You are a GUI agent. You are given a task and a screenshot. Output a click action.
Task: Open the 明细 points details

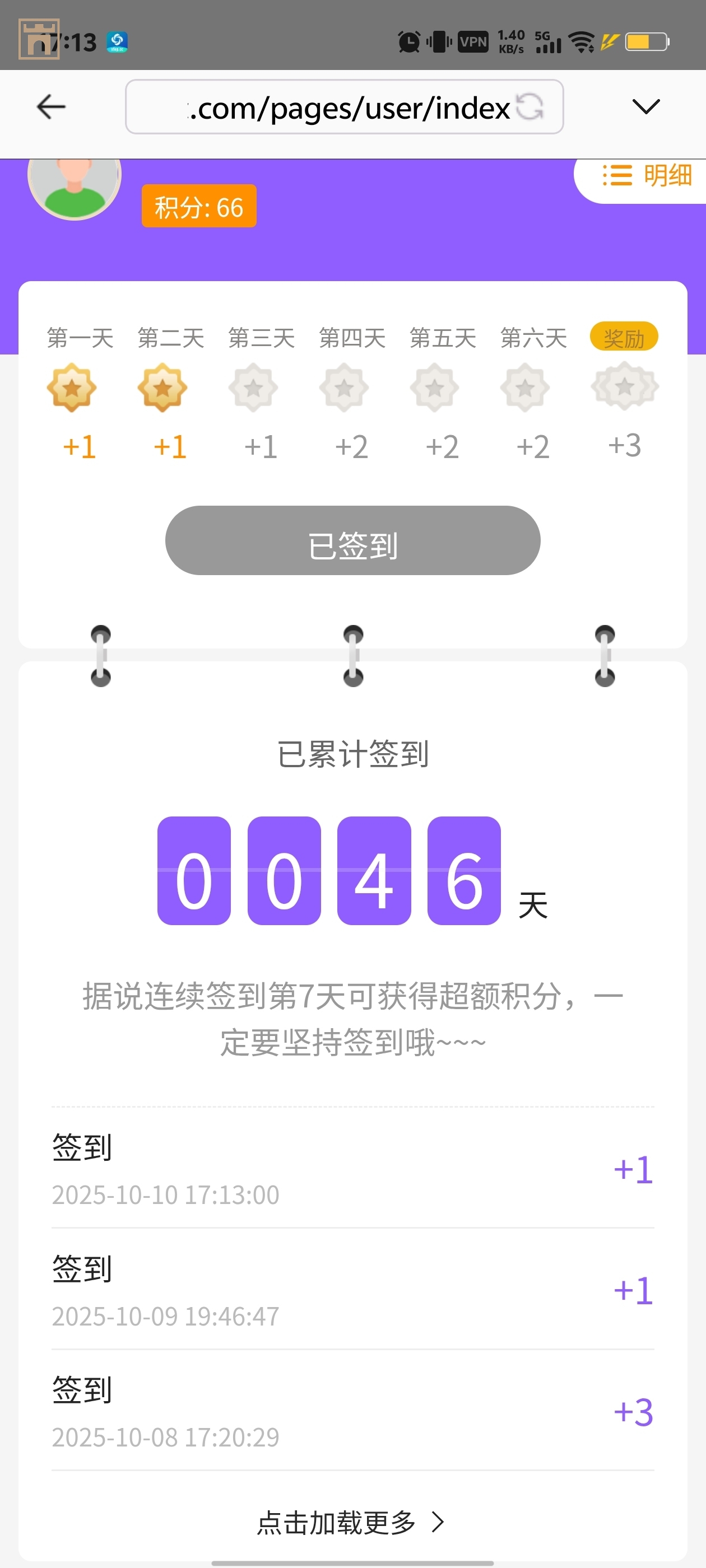pyautogui.click(x=647, y=176)
